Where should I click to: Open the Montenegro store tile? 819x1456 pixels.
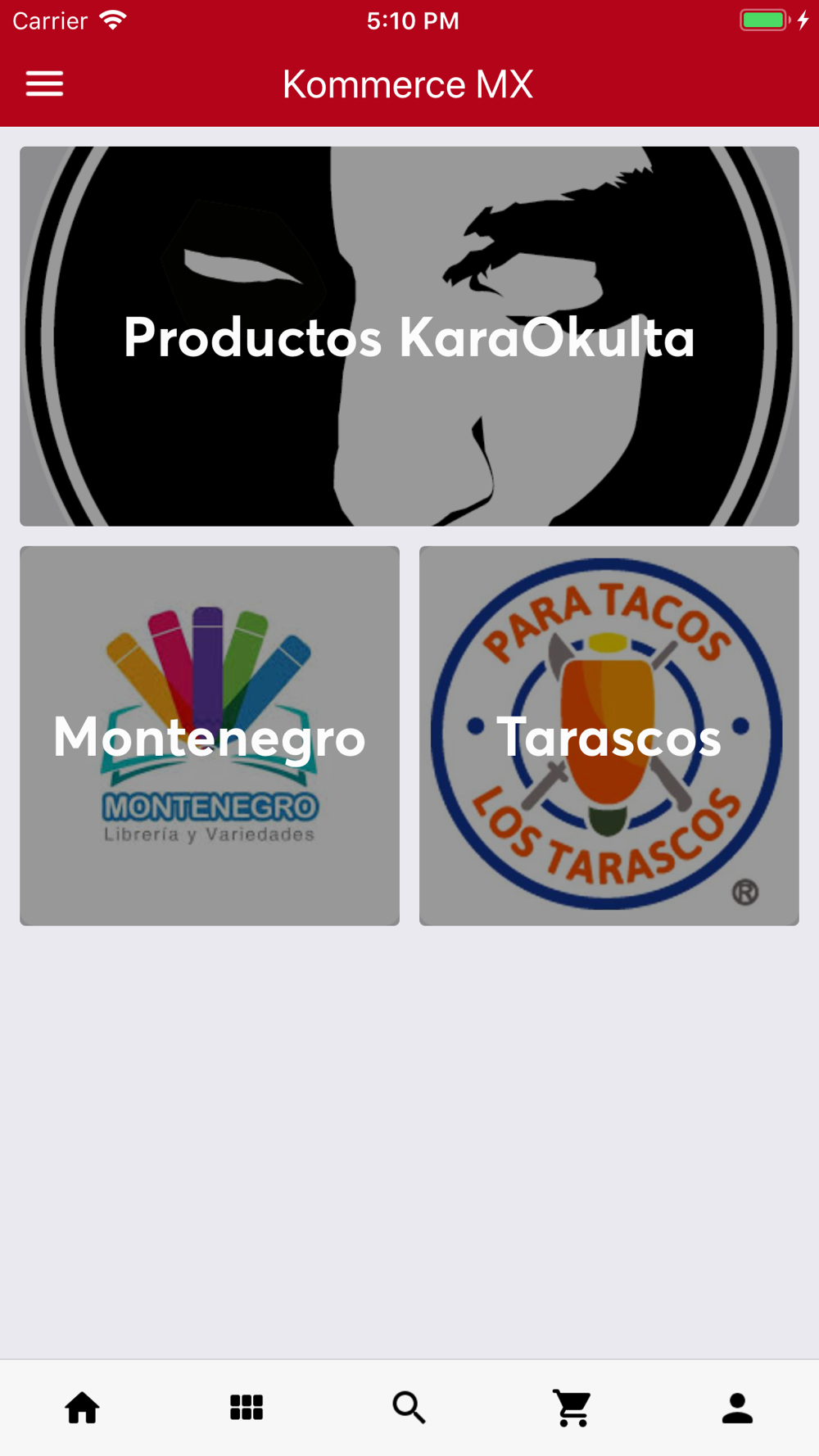coord(210,735)
